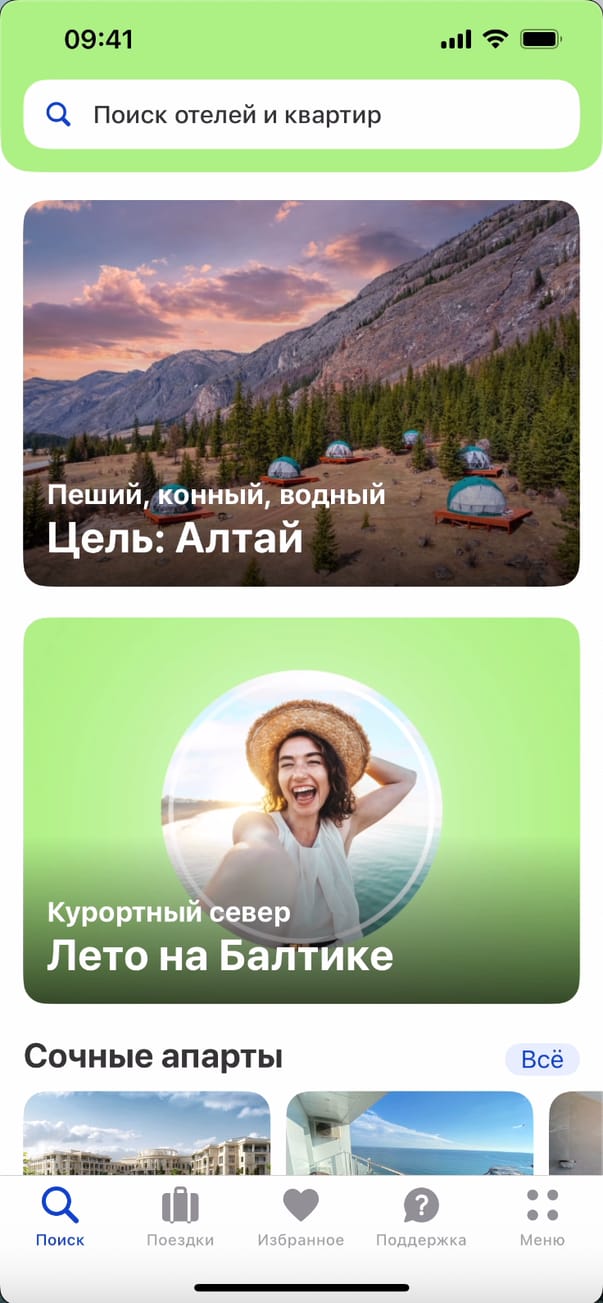Show all "Сочные апарты" with Всё

coord(542,1059)
